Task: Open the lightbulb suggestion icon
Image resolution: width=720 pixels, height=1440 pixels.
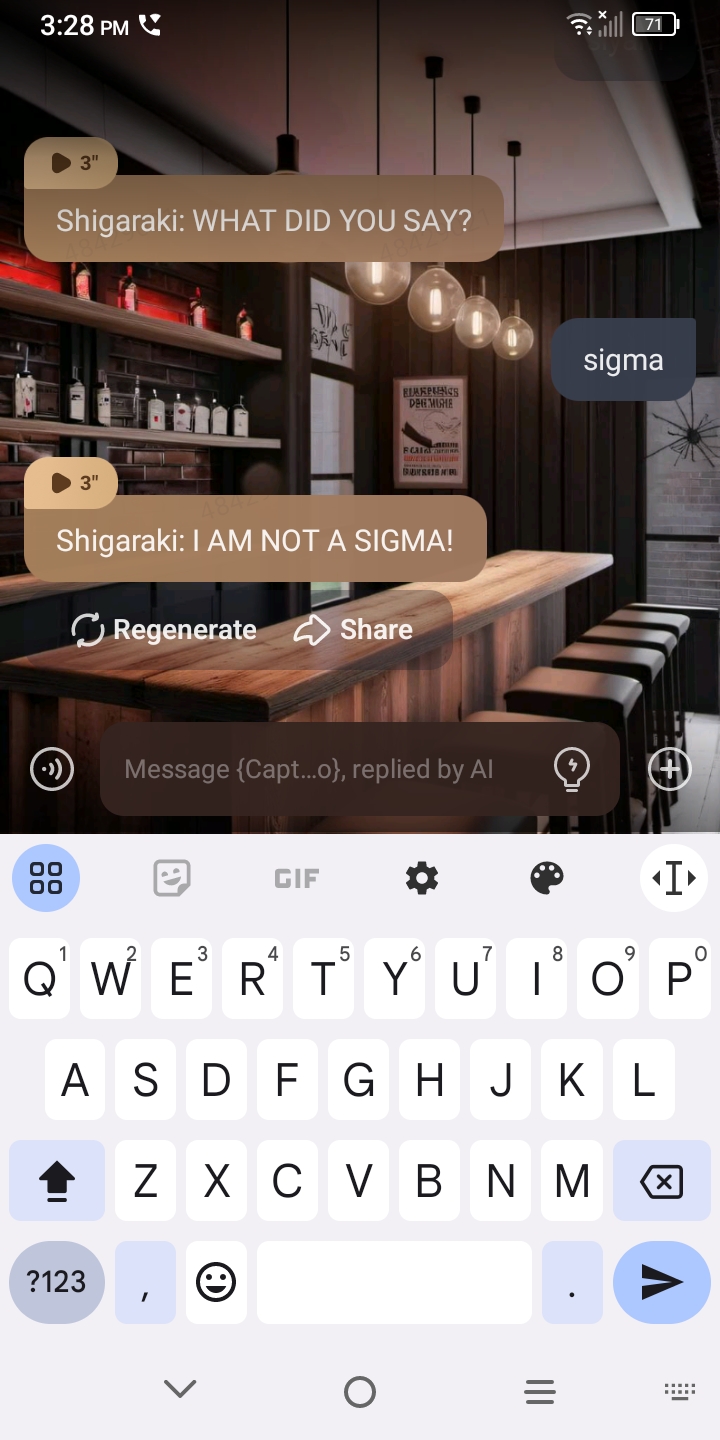Action: pos(572,769)
